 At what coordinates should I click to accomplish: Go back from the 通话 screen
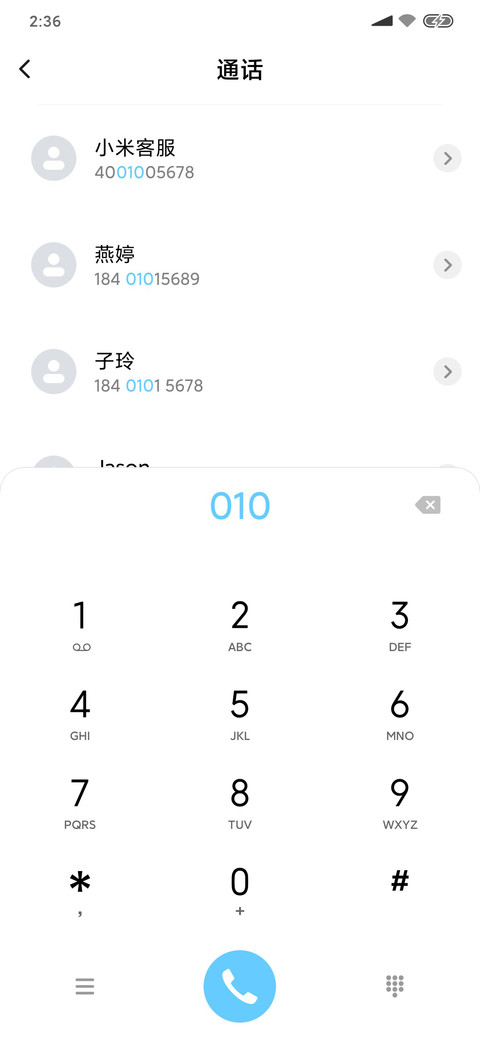[25, 69]
